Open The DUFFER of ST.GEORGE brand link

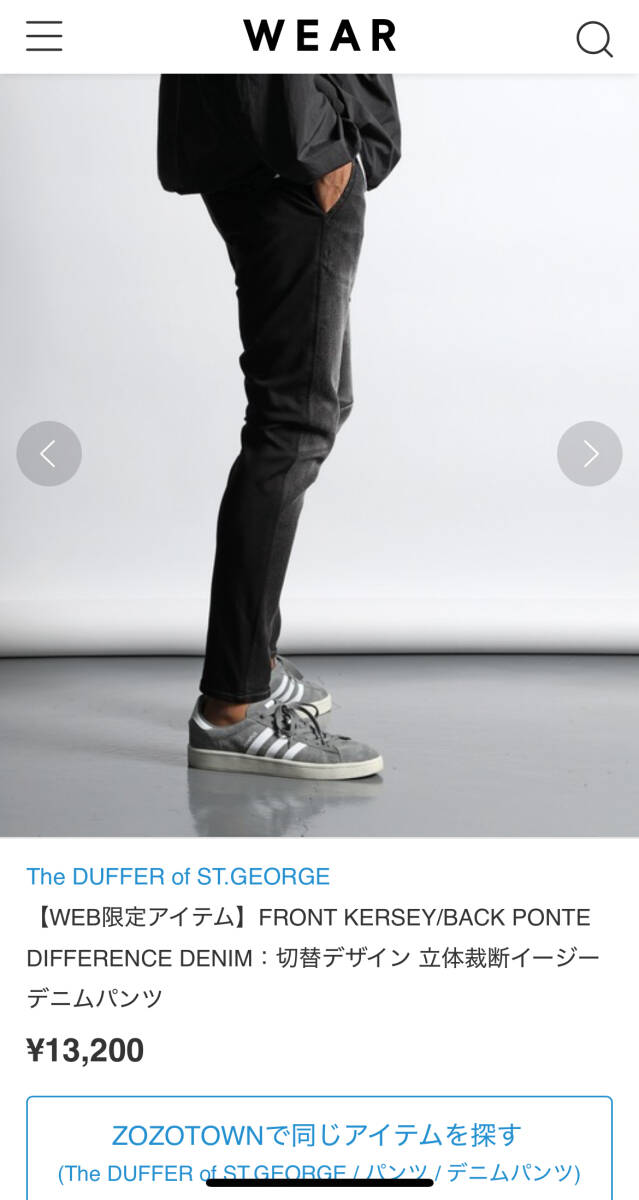coord(178,877)
